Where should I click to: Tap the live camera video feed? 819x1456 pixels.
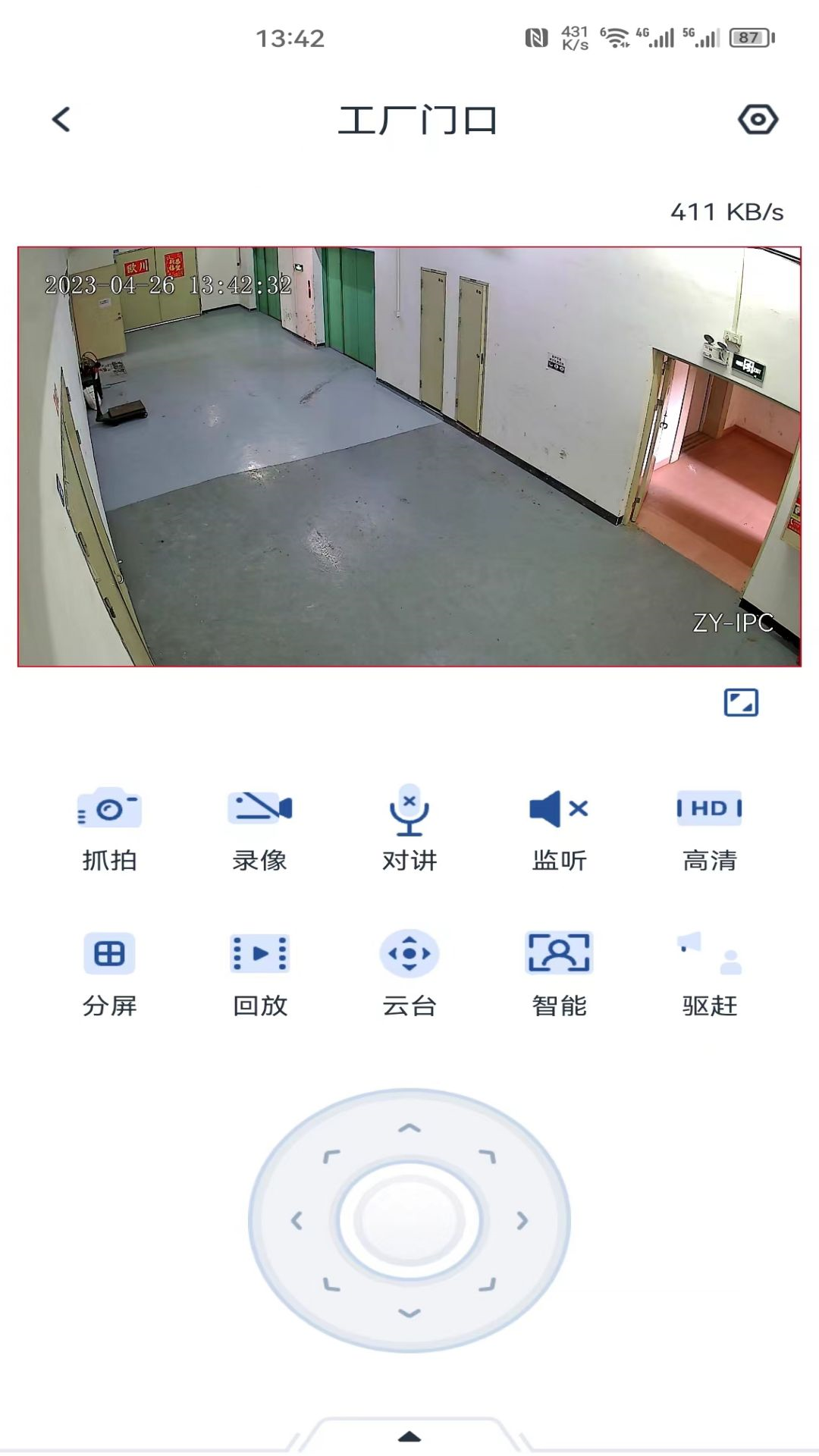[409, 457]
